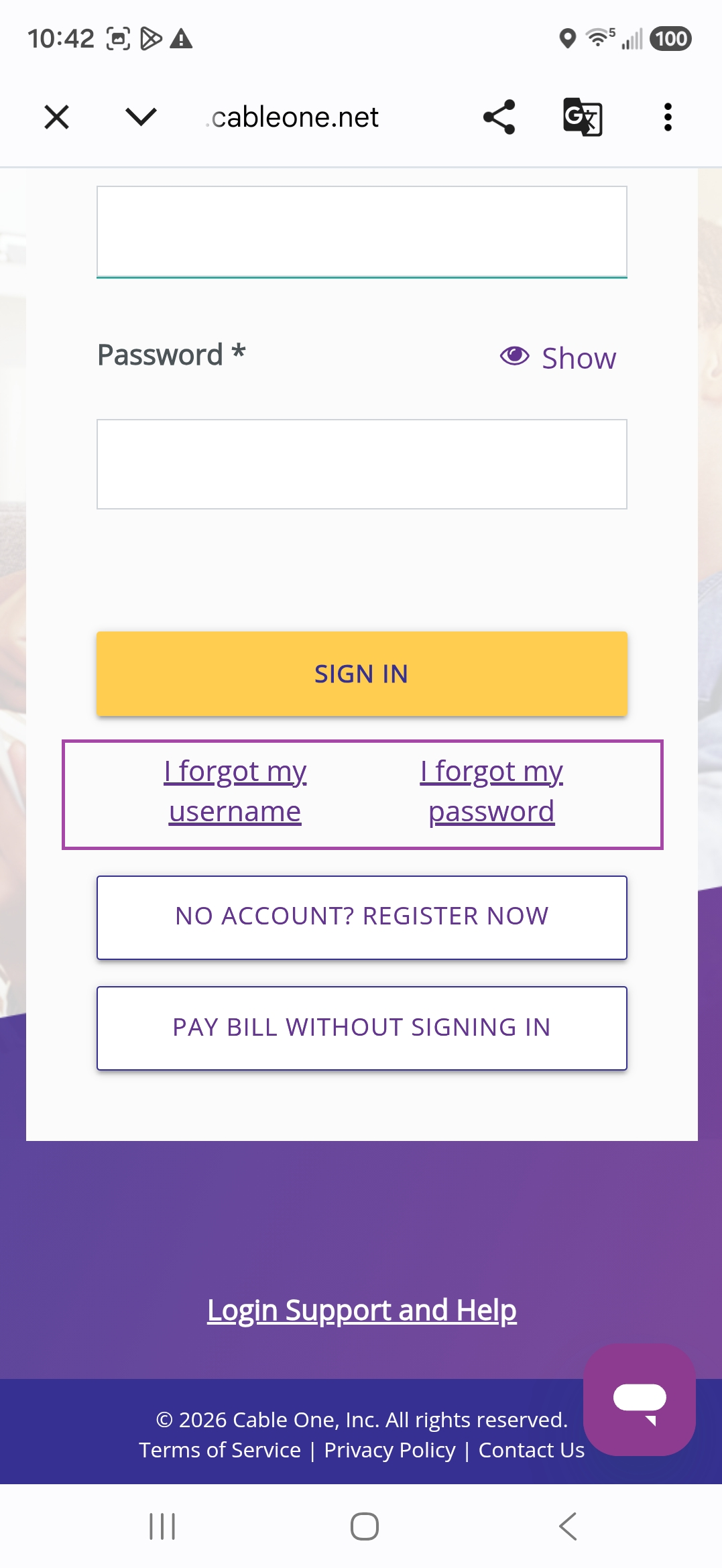Expand the down-arrow menu beside the URL
722x1568 pixels.
tap(141, 117)
